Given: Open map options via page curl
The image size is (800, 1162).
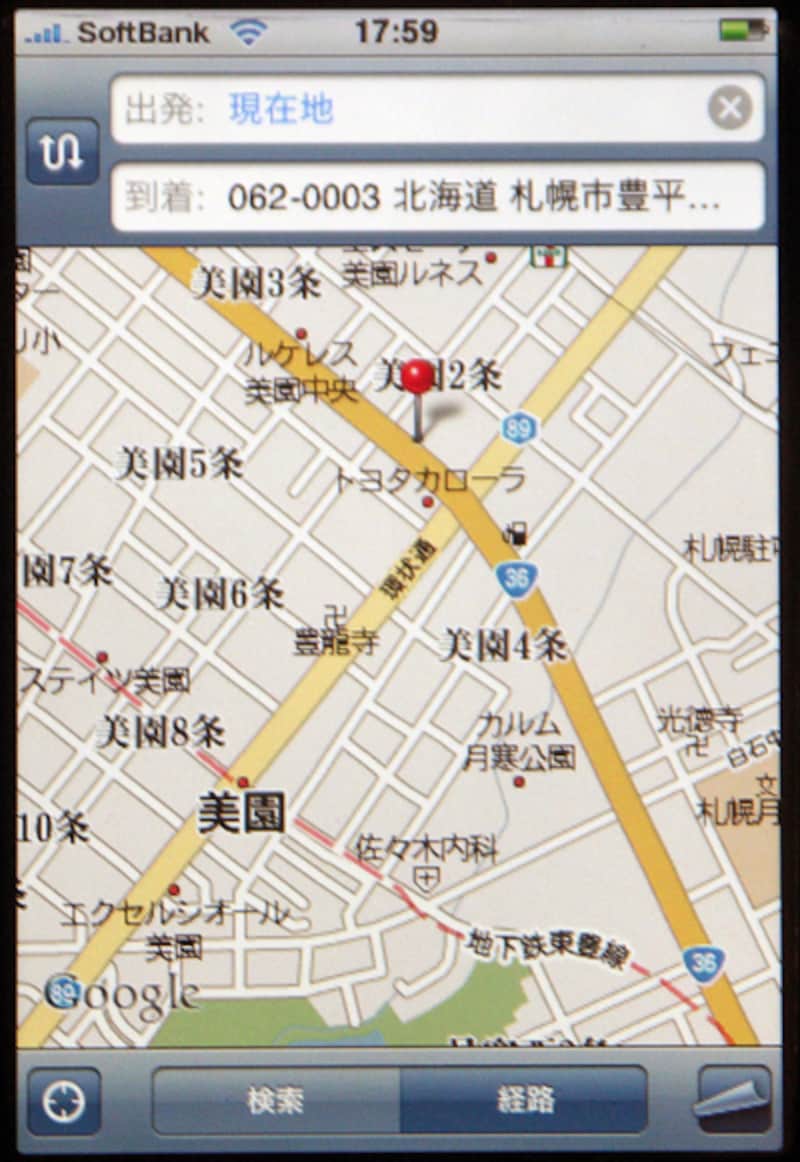Looking at the screenshot, I should point(735,1099).
